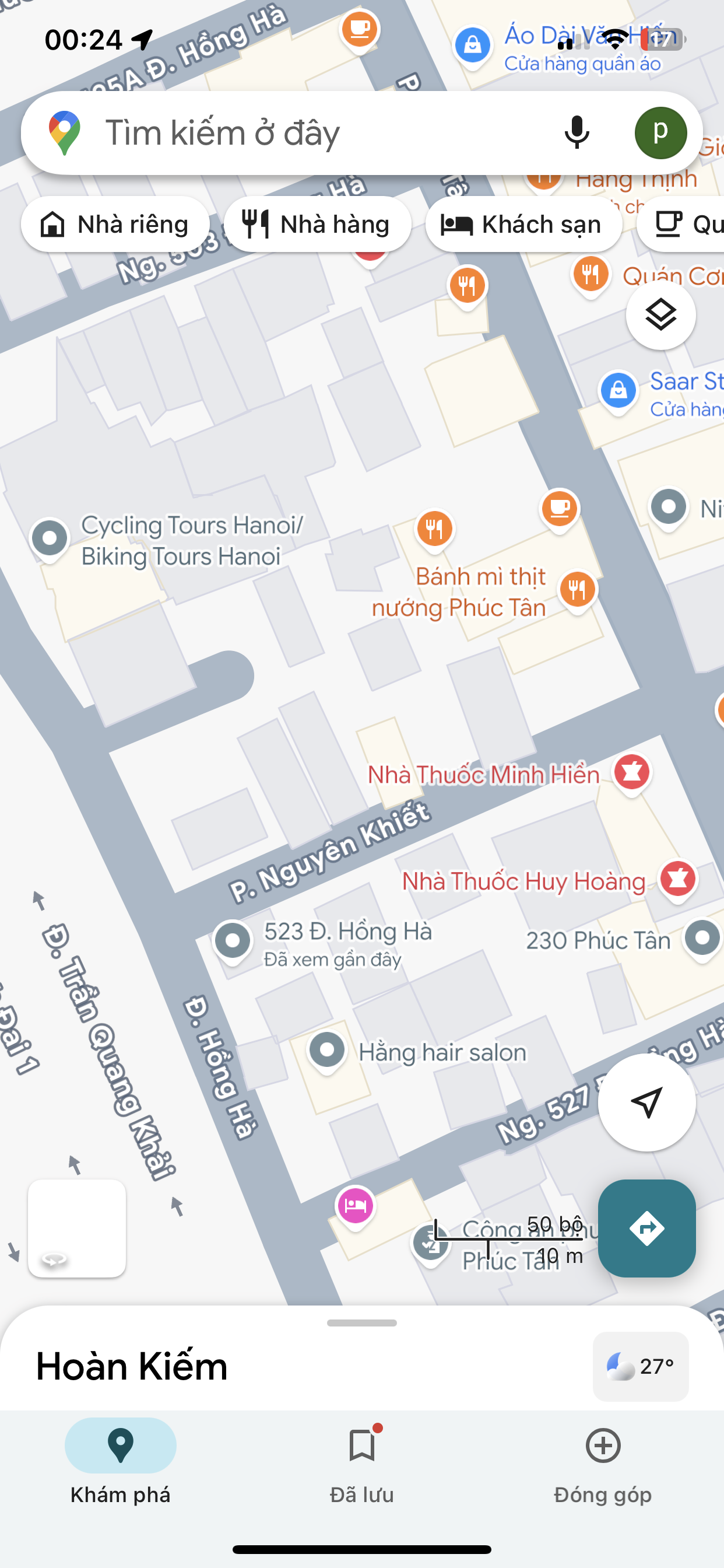This screenshot has height=1568, width=724.
Task: Open the directions button
Action: 646,1228
